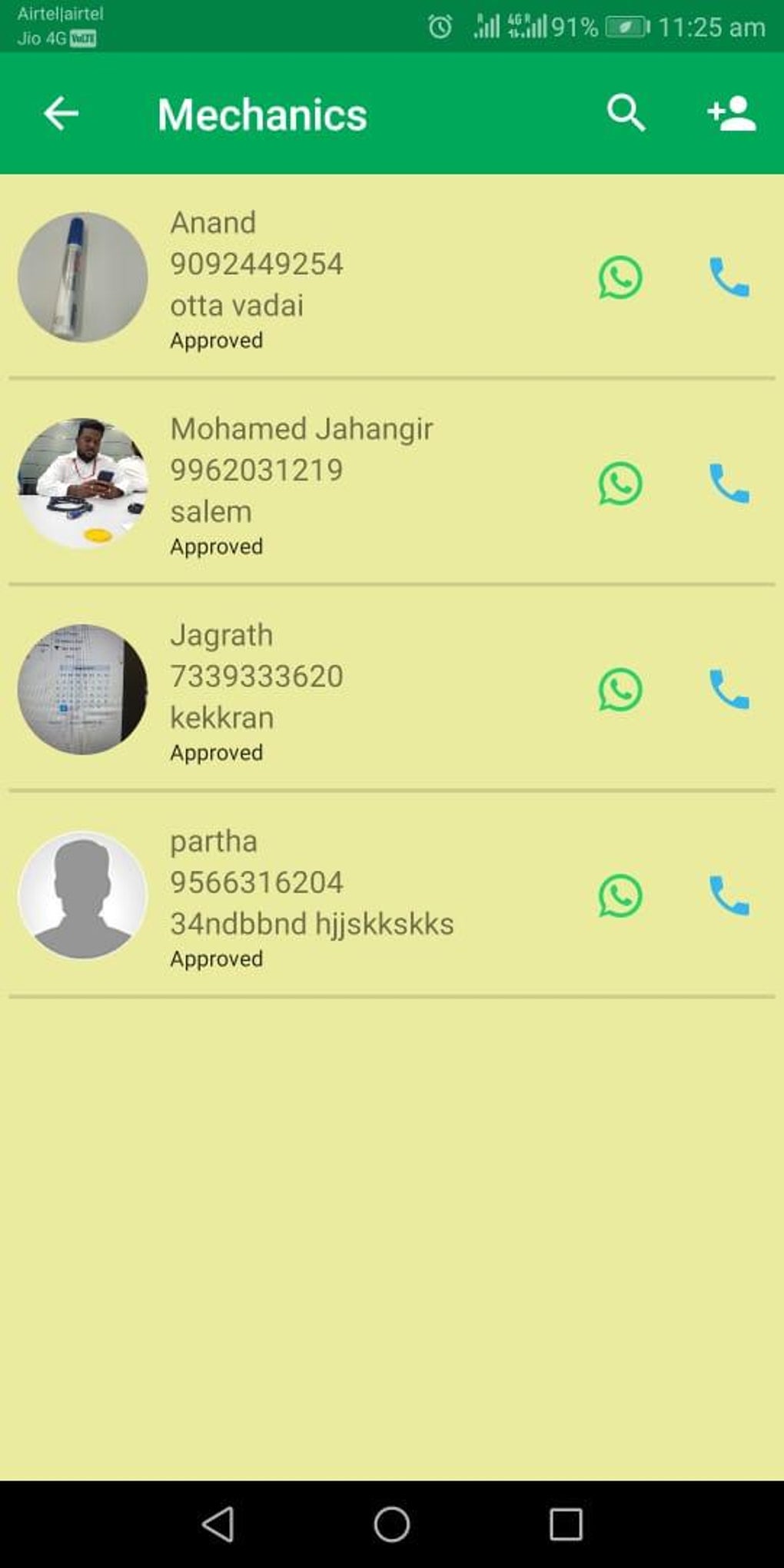Tap the add new mechanic icon

click(x=729, y=113)
